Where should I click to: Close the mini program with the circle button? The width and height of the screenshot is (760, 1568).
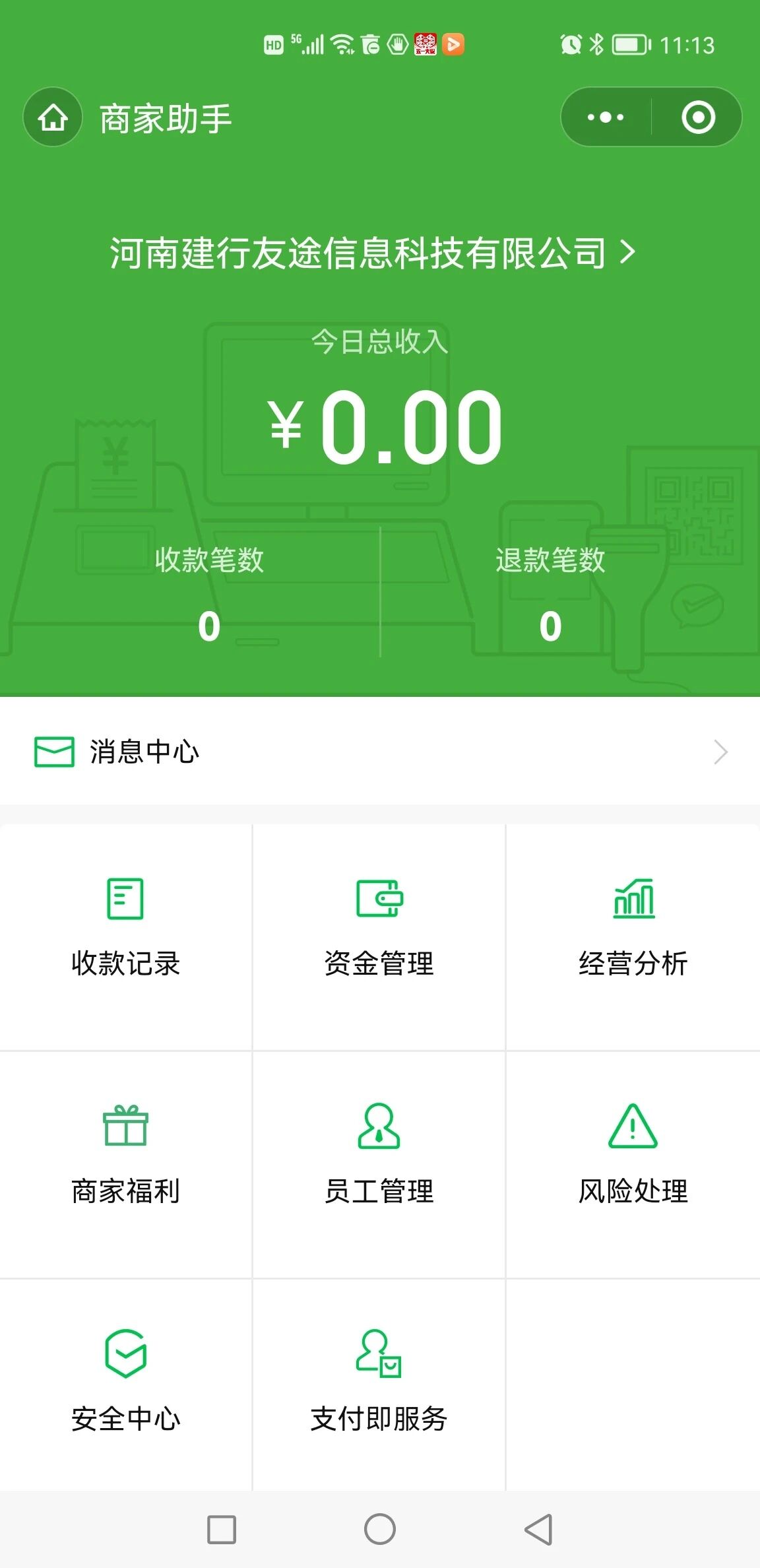[x=698, y=117]
